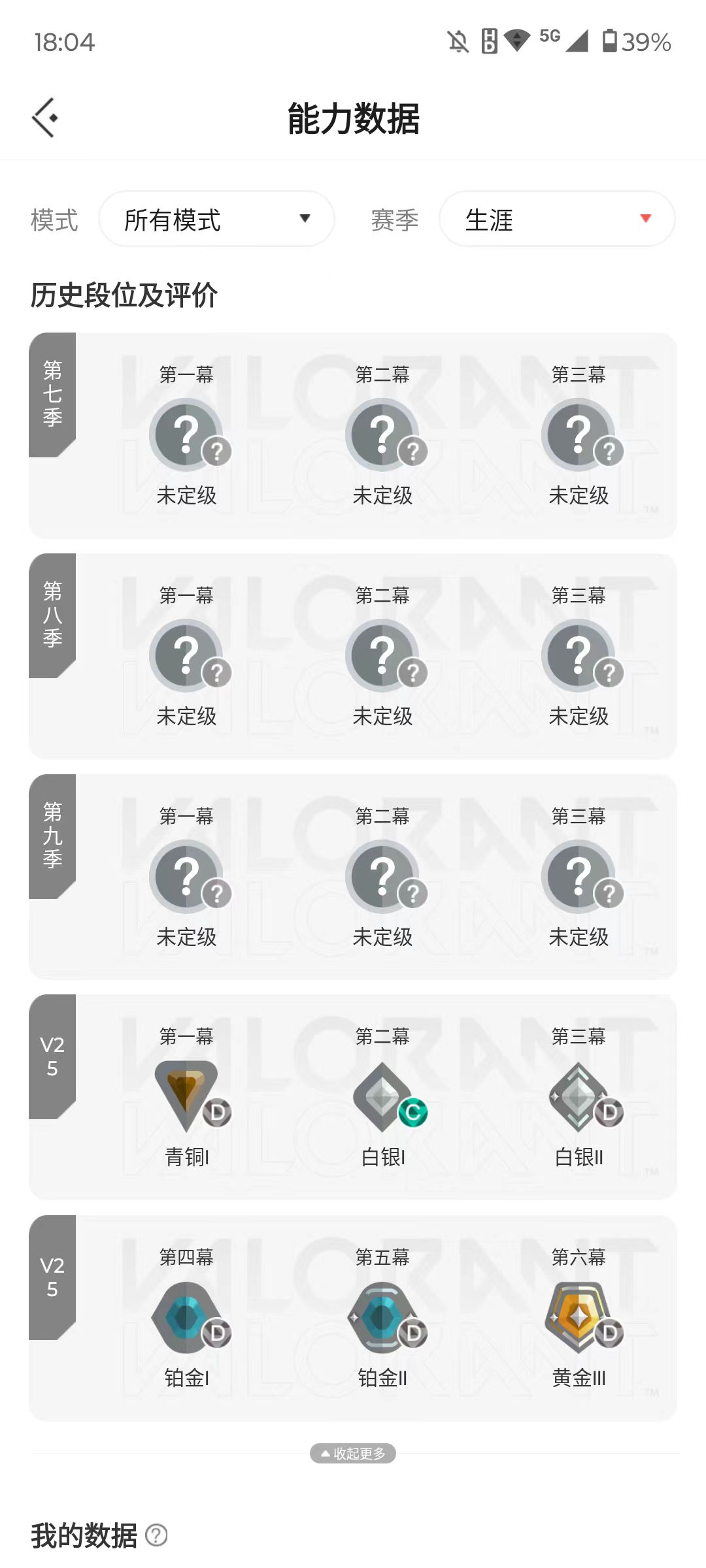Open the 生涯 season dropdown
706x1568 pixels.
(x=557, y=220)
